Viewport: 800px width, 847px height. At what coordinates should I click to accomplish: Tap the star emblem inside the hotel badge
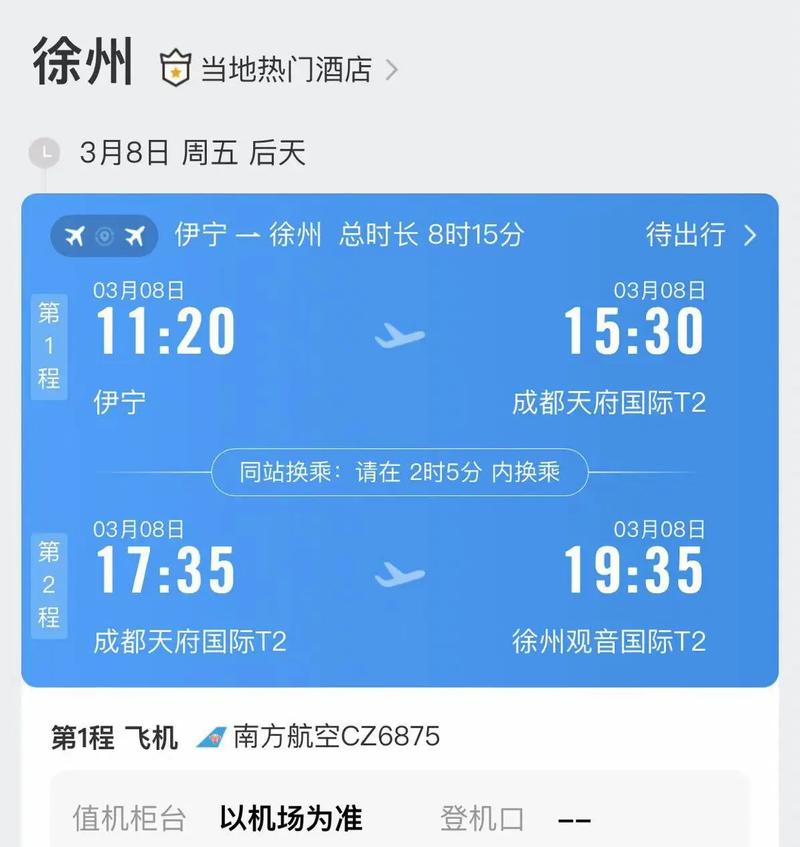175,68
